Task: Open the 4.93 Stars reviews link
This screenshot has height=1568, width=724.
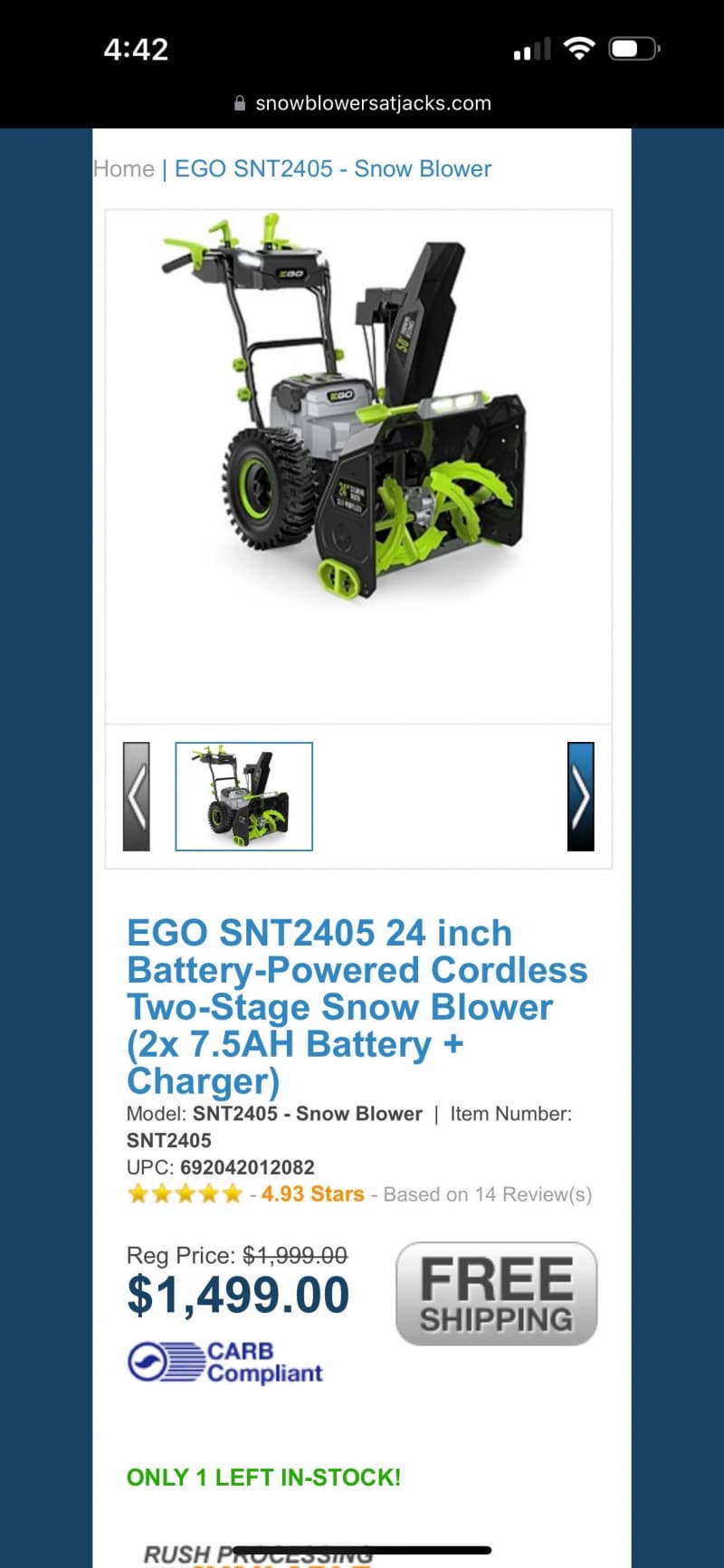Action: (312, 1194)
